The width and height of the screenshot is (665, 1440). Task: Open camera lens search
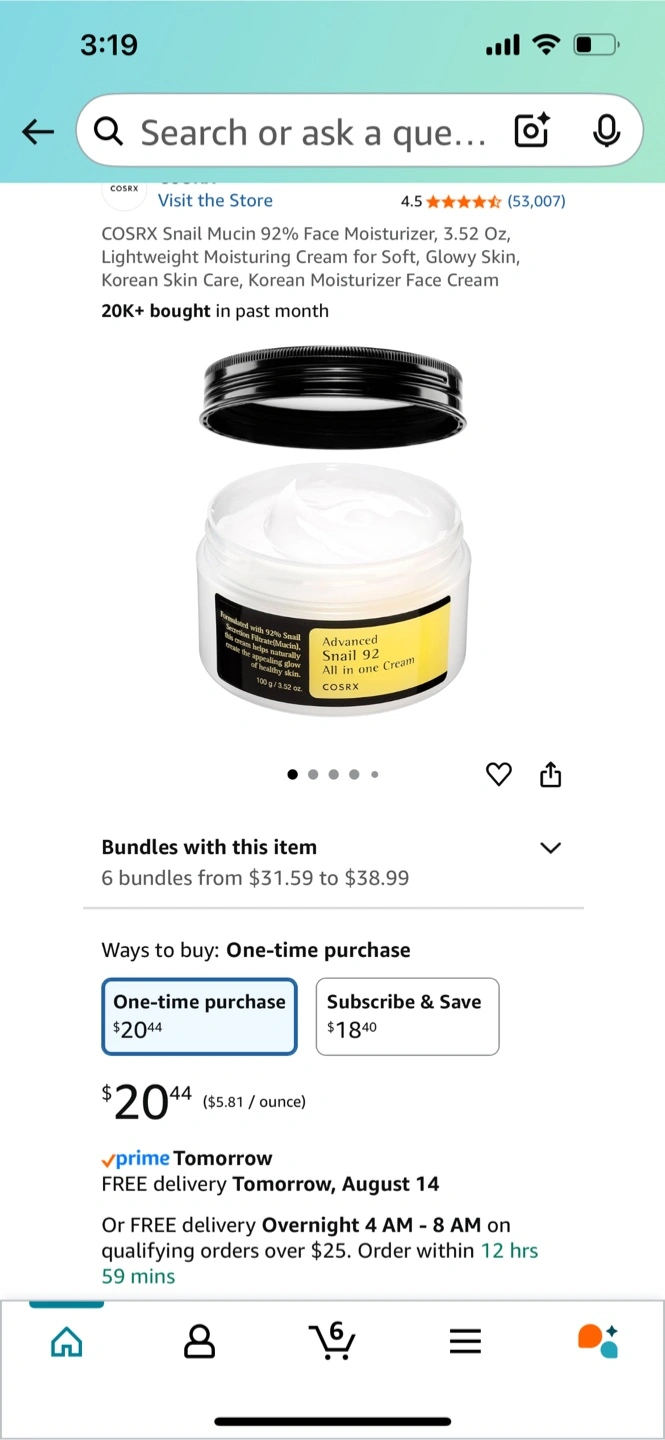click(532, 131)
